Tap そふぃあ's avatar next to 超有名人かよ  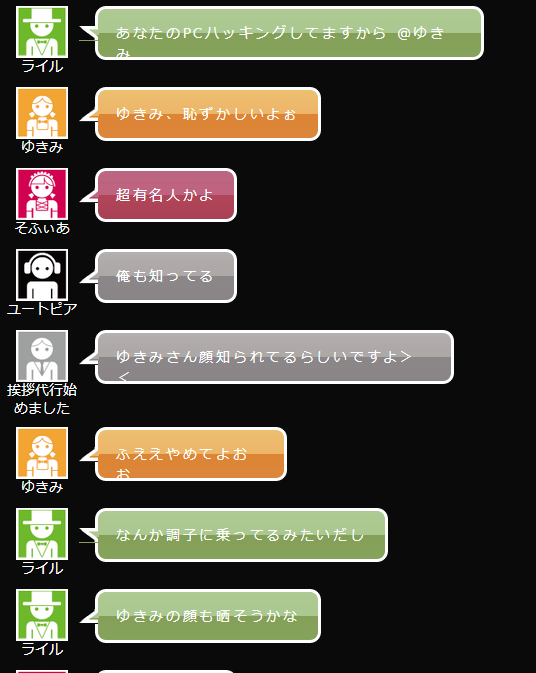42,194
